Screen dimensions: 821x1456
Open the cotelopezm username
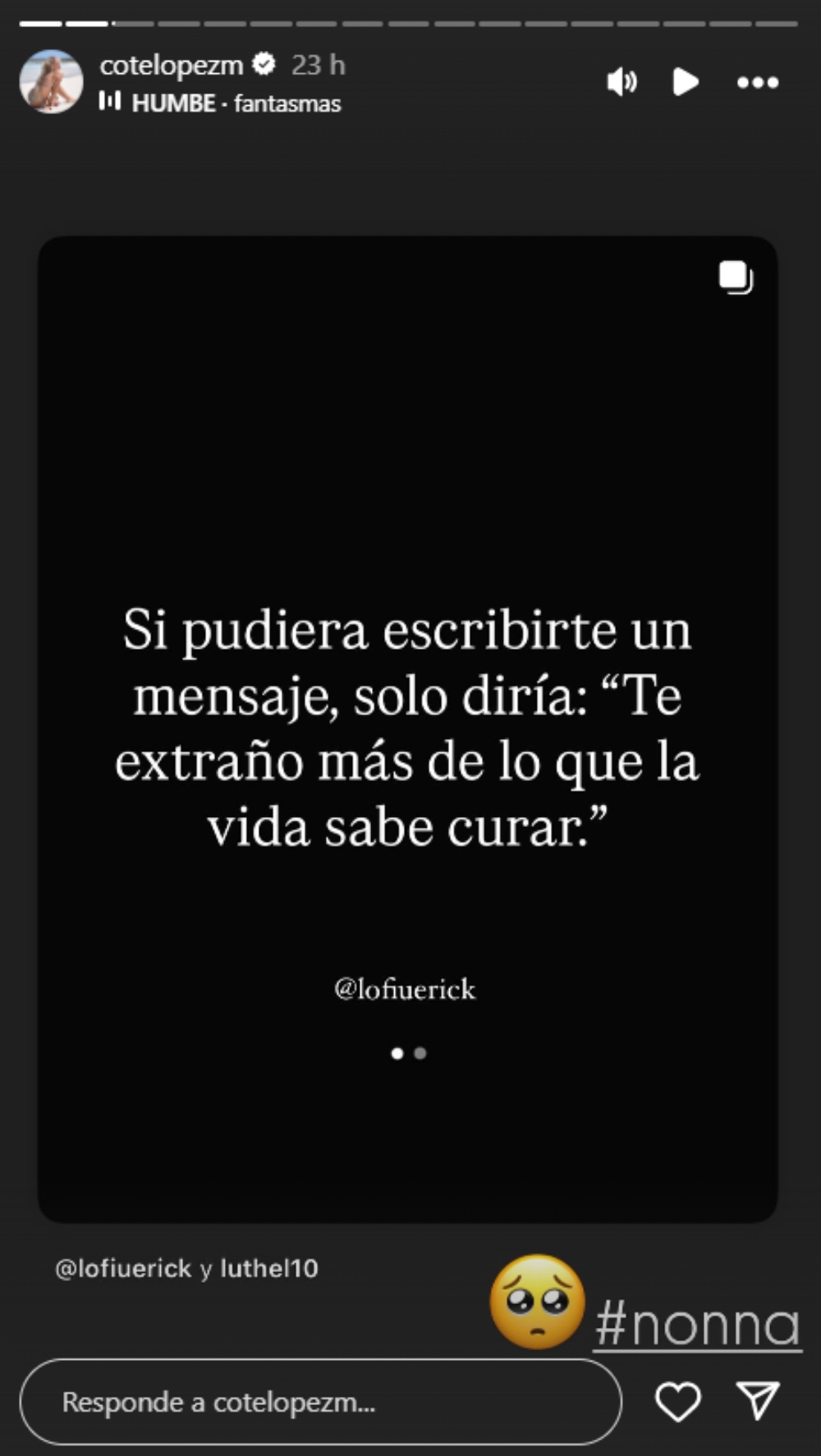pos(171,65)
